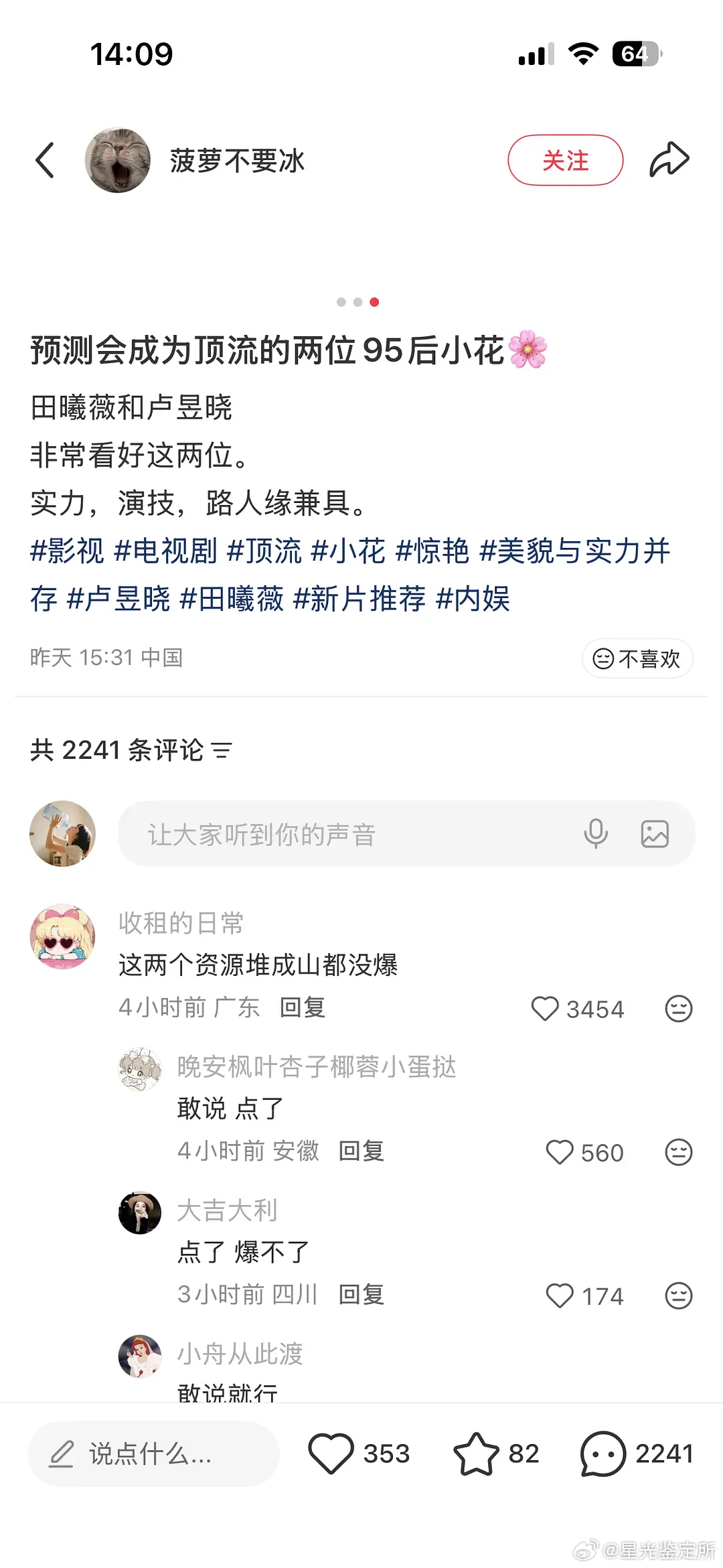Like the comment showing 560 likes
This screenshot has width=723, height=1568.
coord(560,1151)
